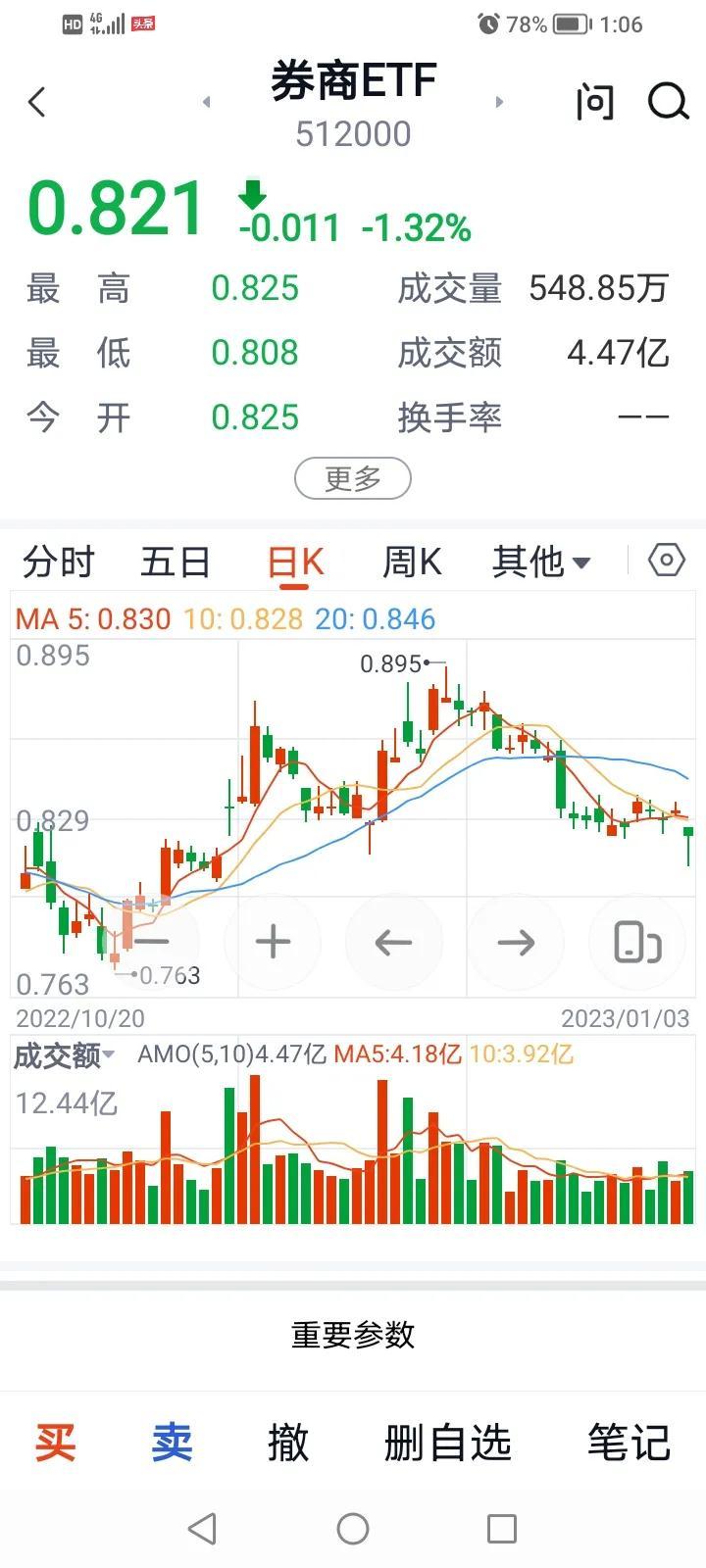Zoom out the K-line chart
The image size is (706, 1568).
click(x=151, y=943)
